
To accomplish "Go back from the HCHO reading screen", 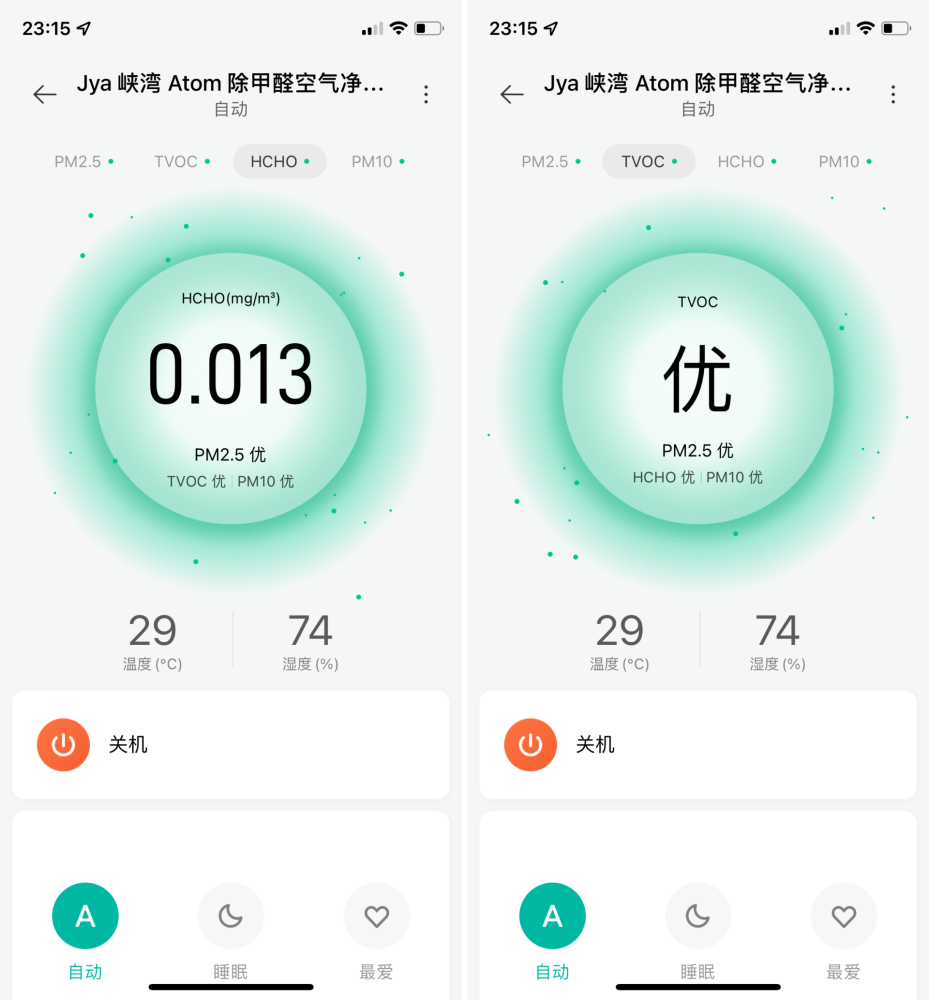I will 45,94.
